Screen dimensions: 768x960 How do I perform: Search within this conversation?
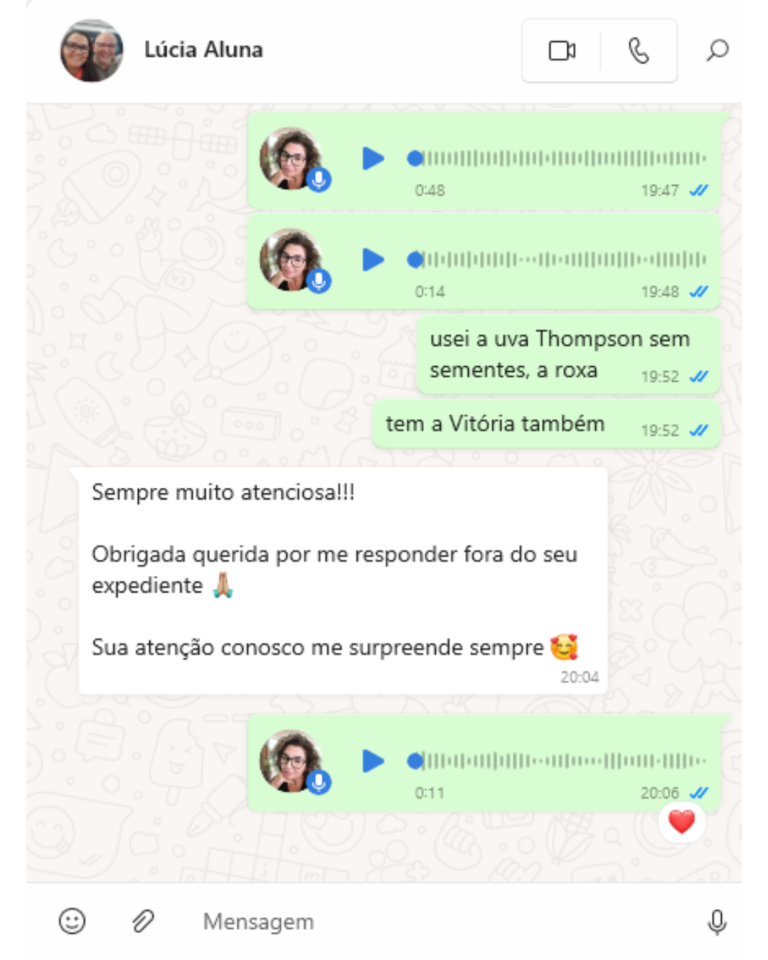tap(717, 50)
